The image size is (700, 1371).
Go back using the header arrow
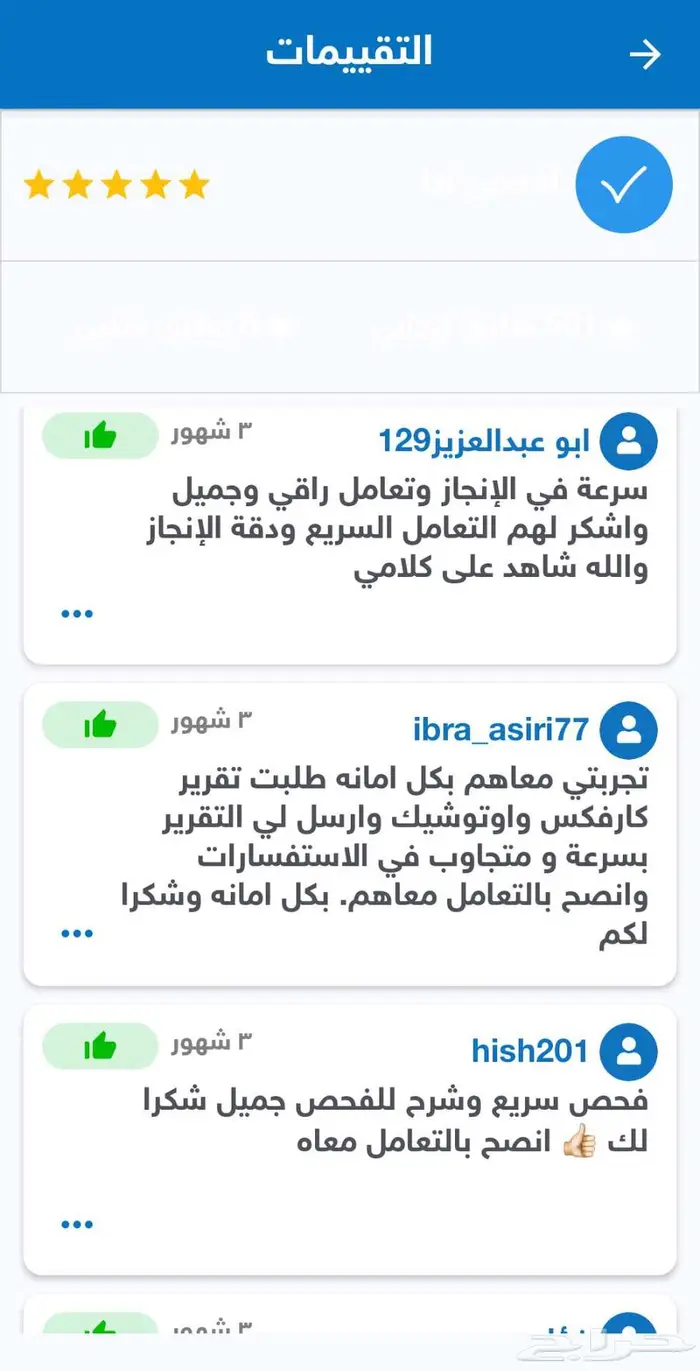pos(645,54)
